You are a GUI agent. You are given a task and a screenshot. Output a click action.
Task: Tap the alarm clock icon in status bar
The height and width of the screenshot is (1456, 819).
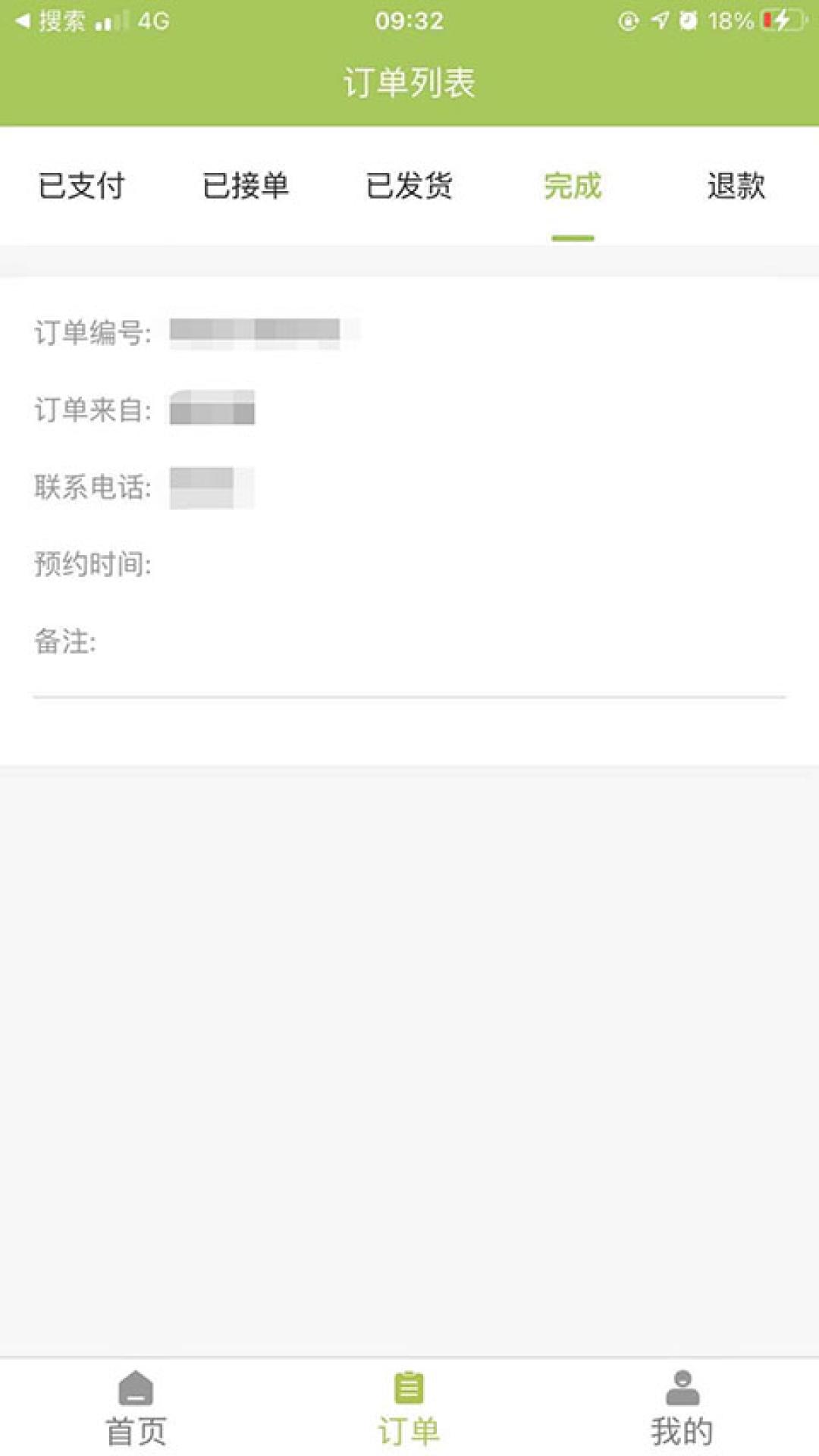coord(689,19)
